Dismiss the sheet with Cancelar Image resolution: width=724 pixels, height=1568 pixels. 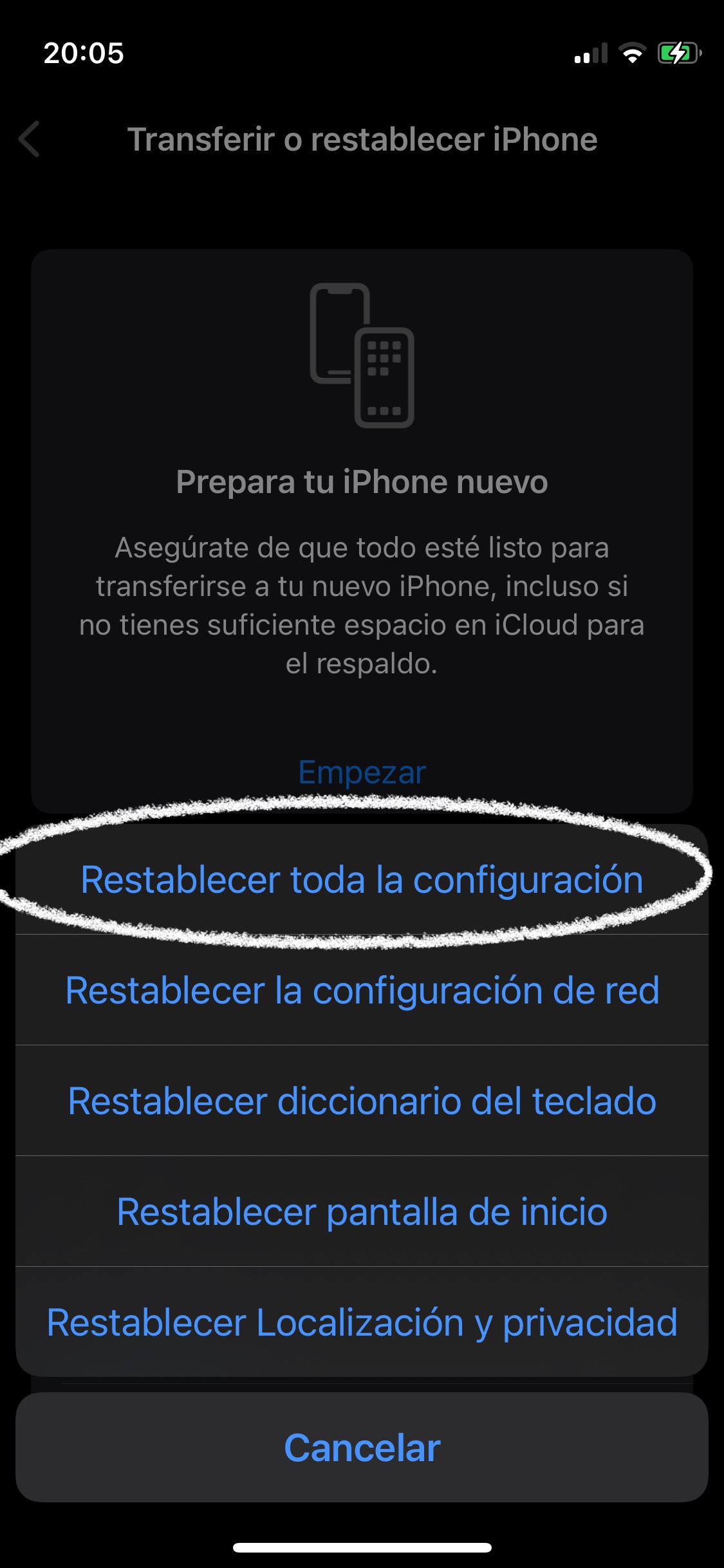click(362, 1448)
